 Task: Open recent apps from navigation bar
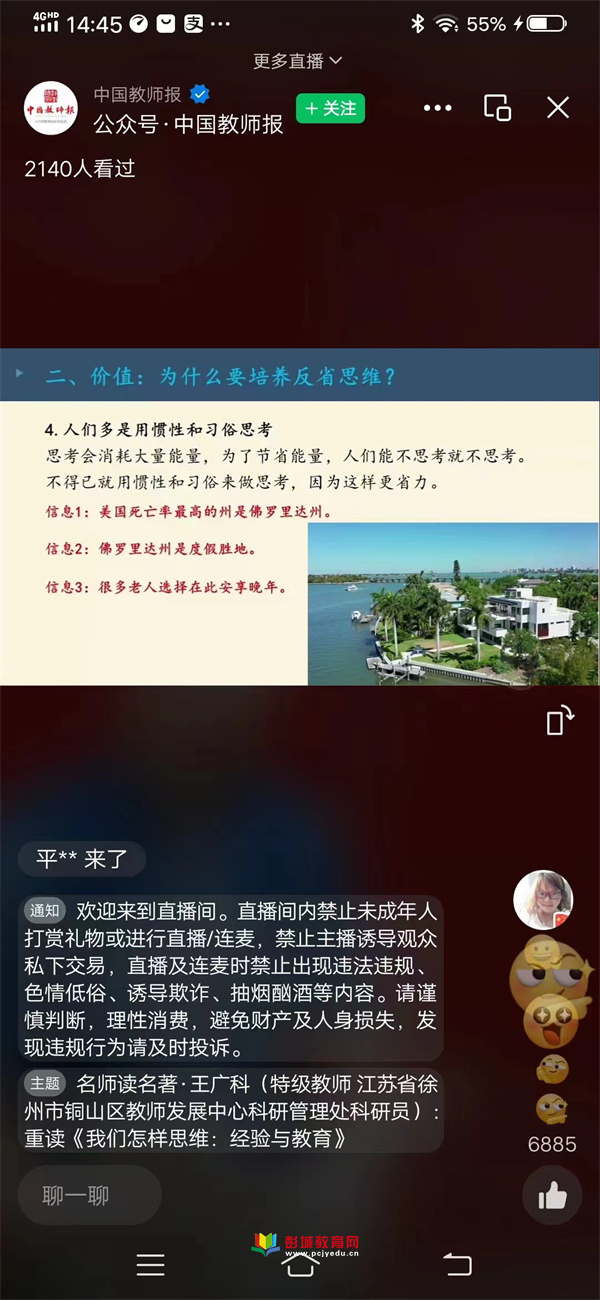[x=150, y=1265]
